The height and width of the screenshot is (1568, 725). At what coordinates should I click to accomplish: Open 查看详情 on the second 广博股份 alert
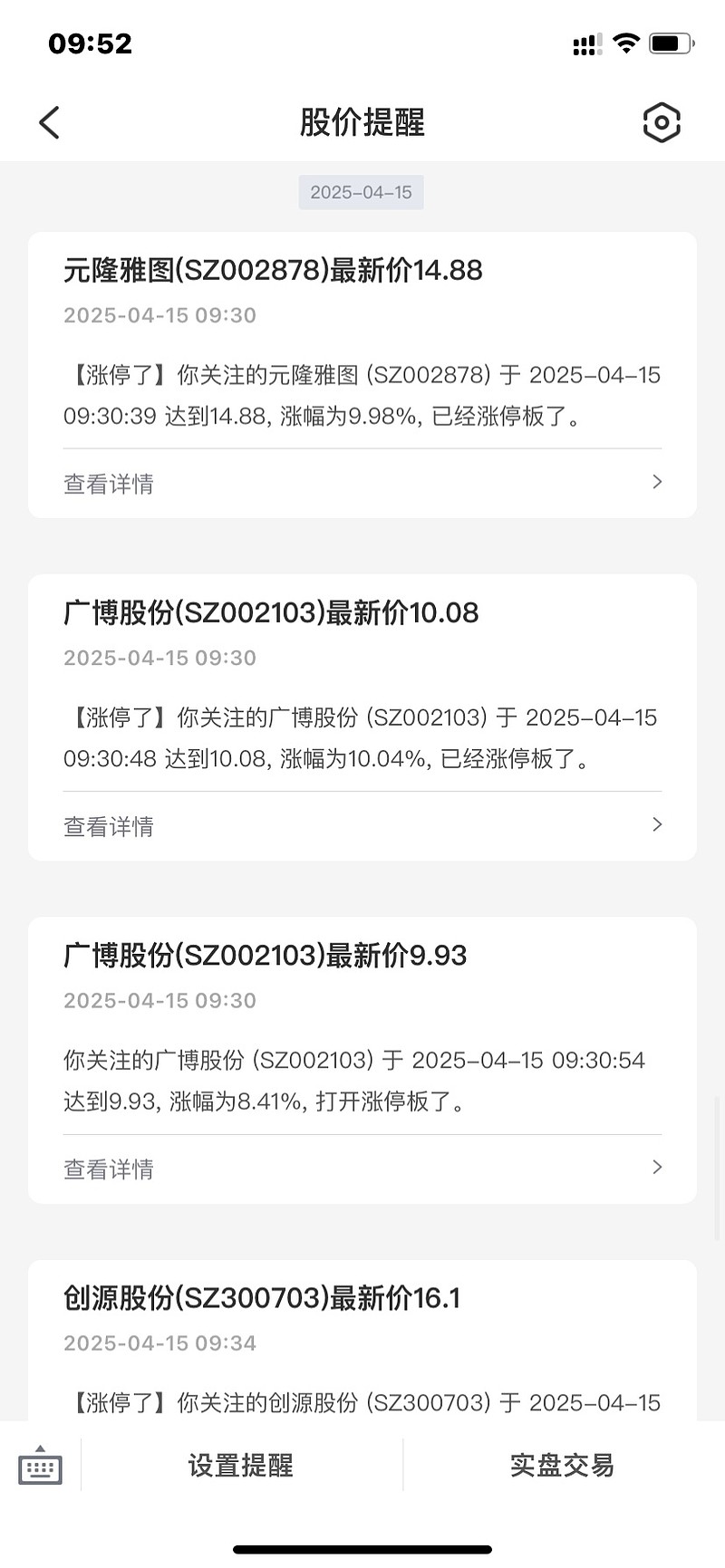(108, 1169)
